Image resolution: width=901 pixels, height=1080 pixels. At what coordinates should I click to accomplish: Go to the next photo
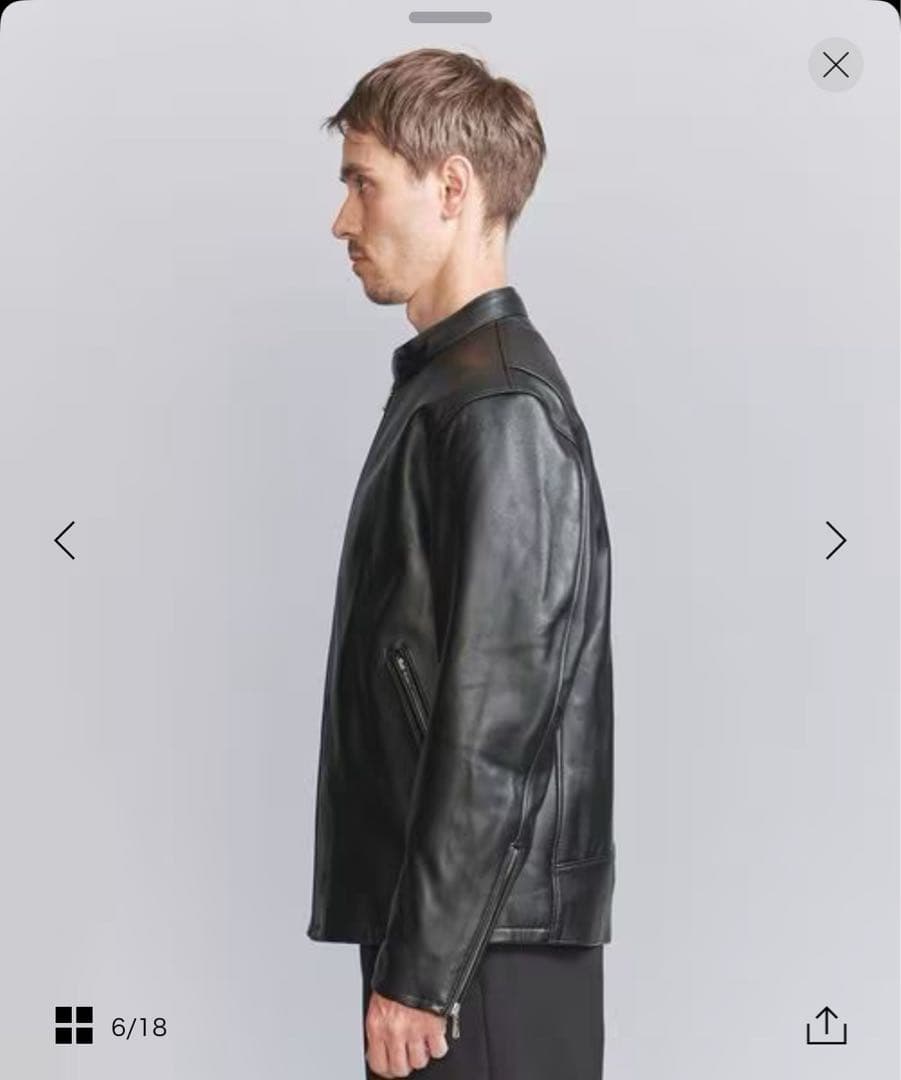point(835,540)
